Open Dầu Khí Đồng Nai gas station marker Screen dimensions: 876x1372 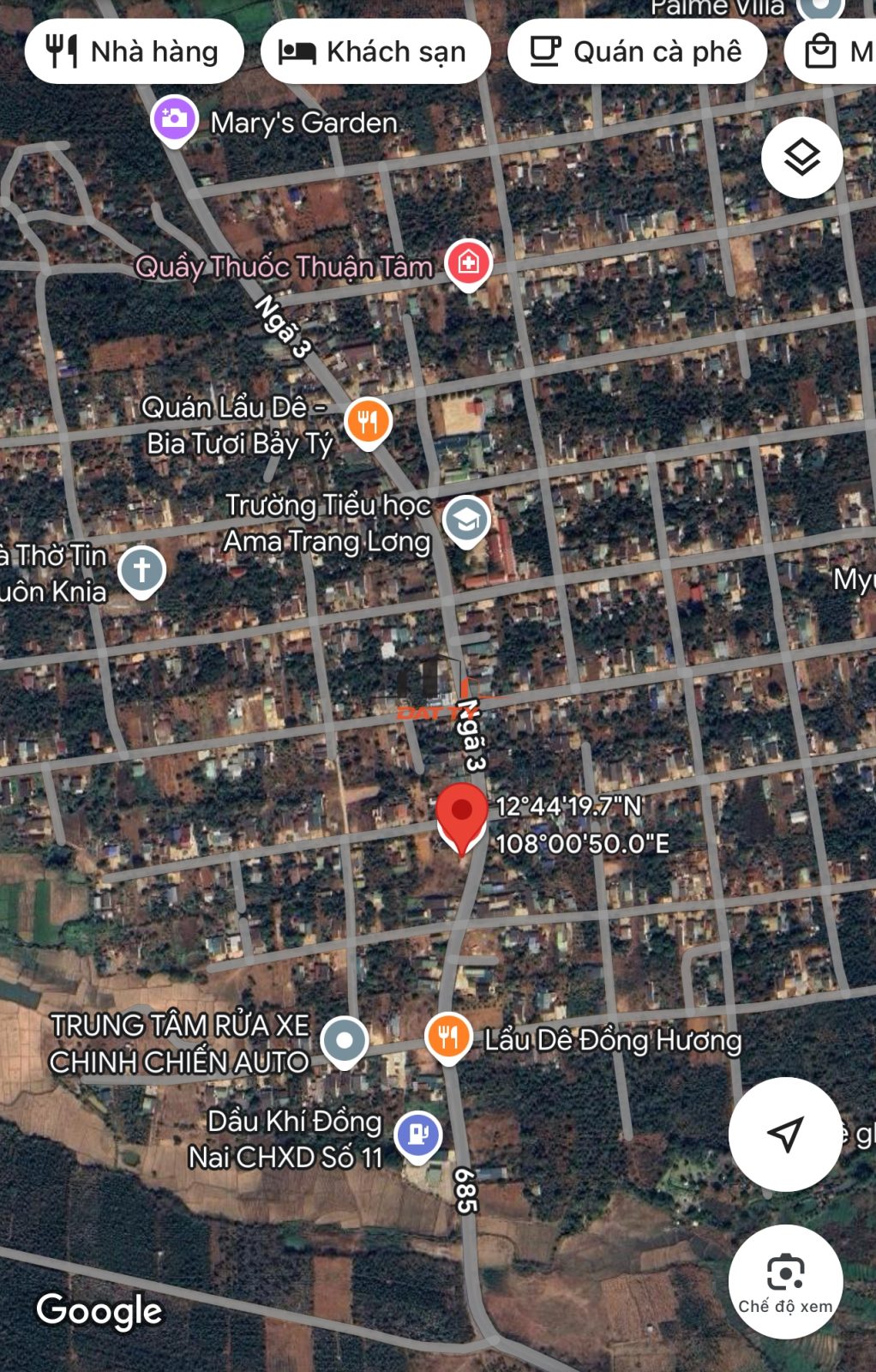[x=418, y=1135]
